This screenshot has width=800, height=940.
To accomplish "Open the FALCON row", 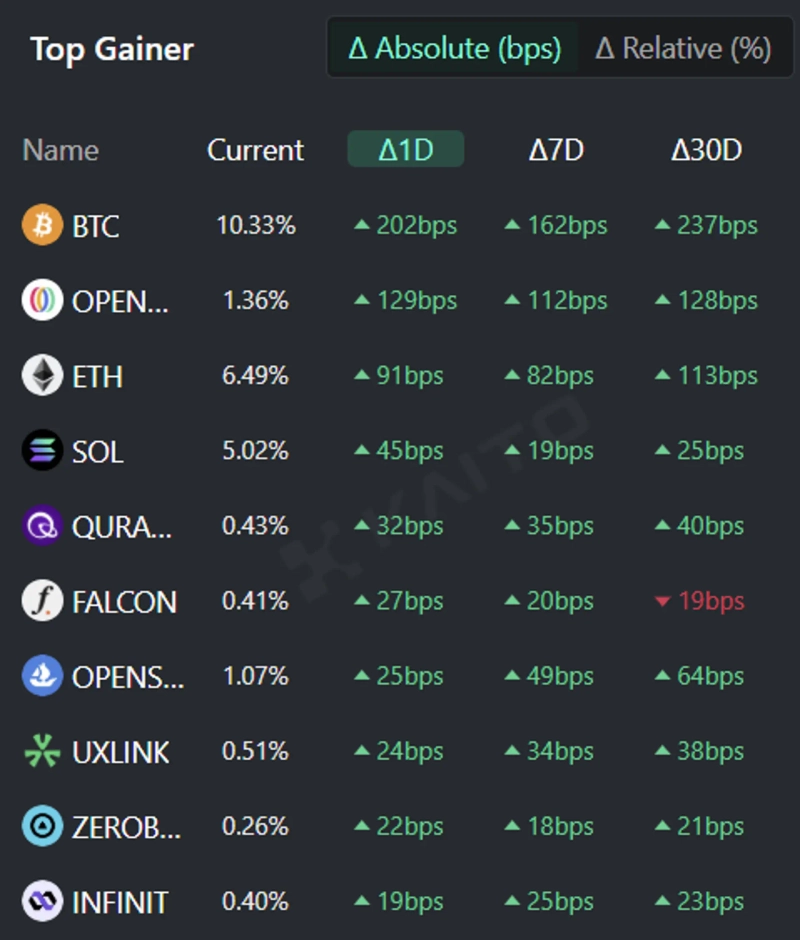I will (x=123, y=602).
